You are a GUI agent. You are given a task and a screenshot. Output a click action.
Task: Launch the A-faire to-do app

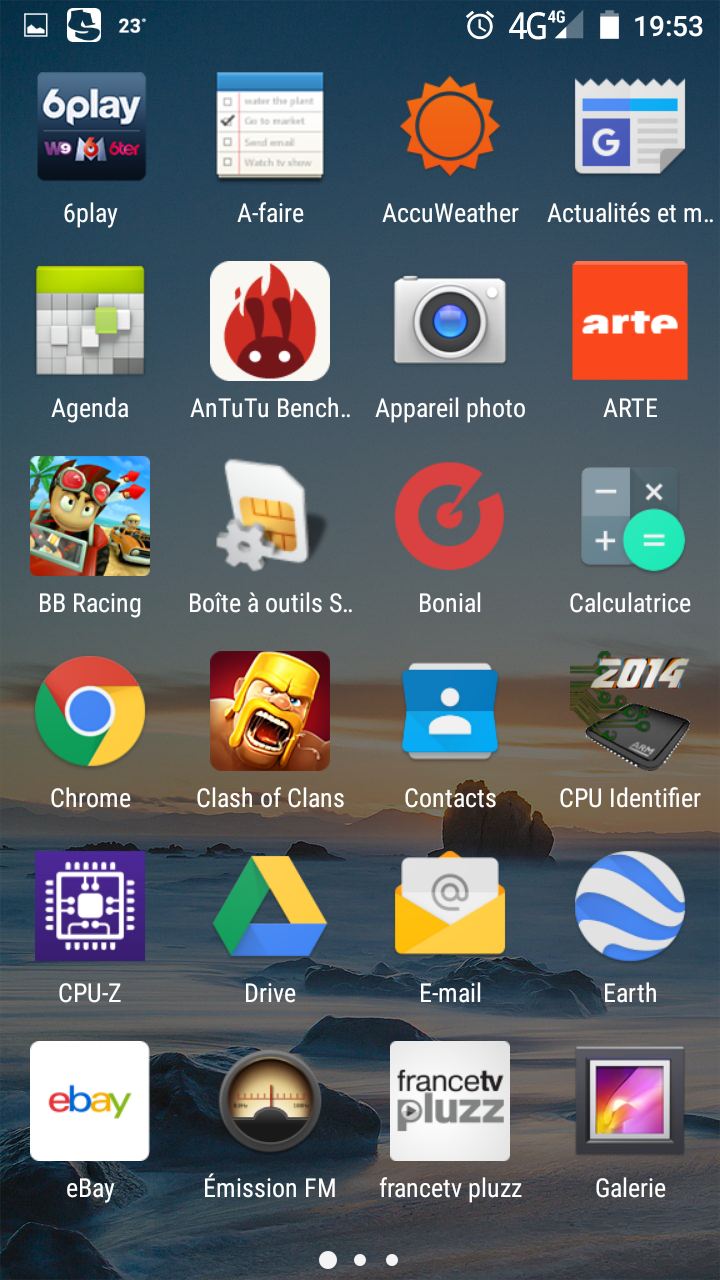pos(270,126)
